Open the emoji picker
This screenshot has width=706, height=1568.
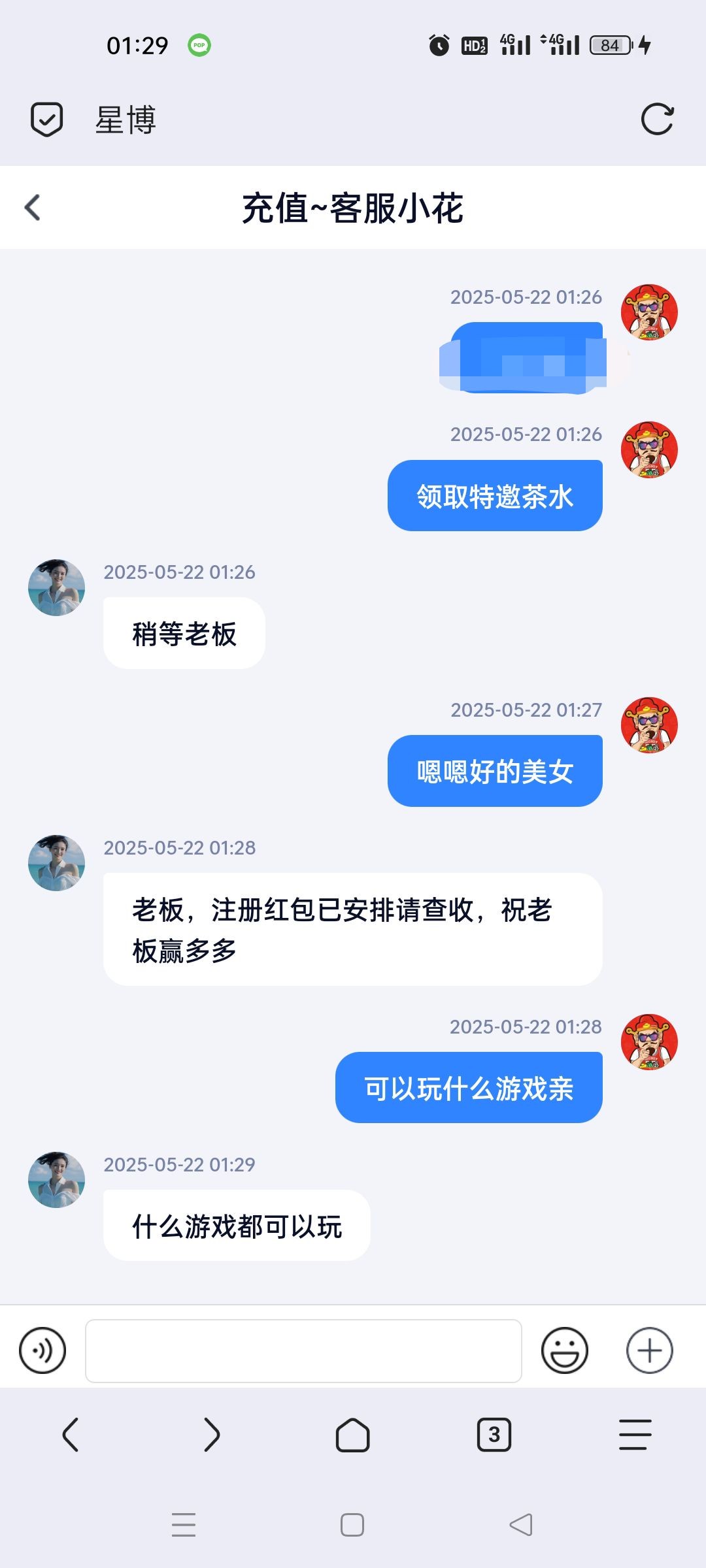pos(564,1350)
